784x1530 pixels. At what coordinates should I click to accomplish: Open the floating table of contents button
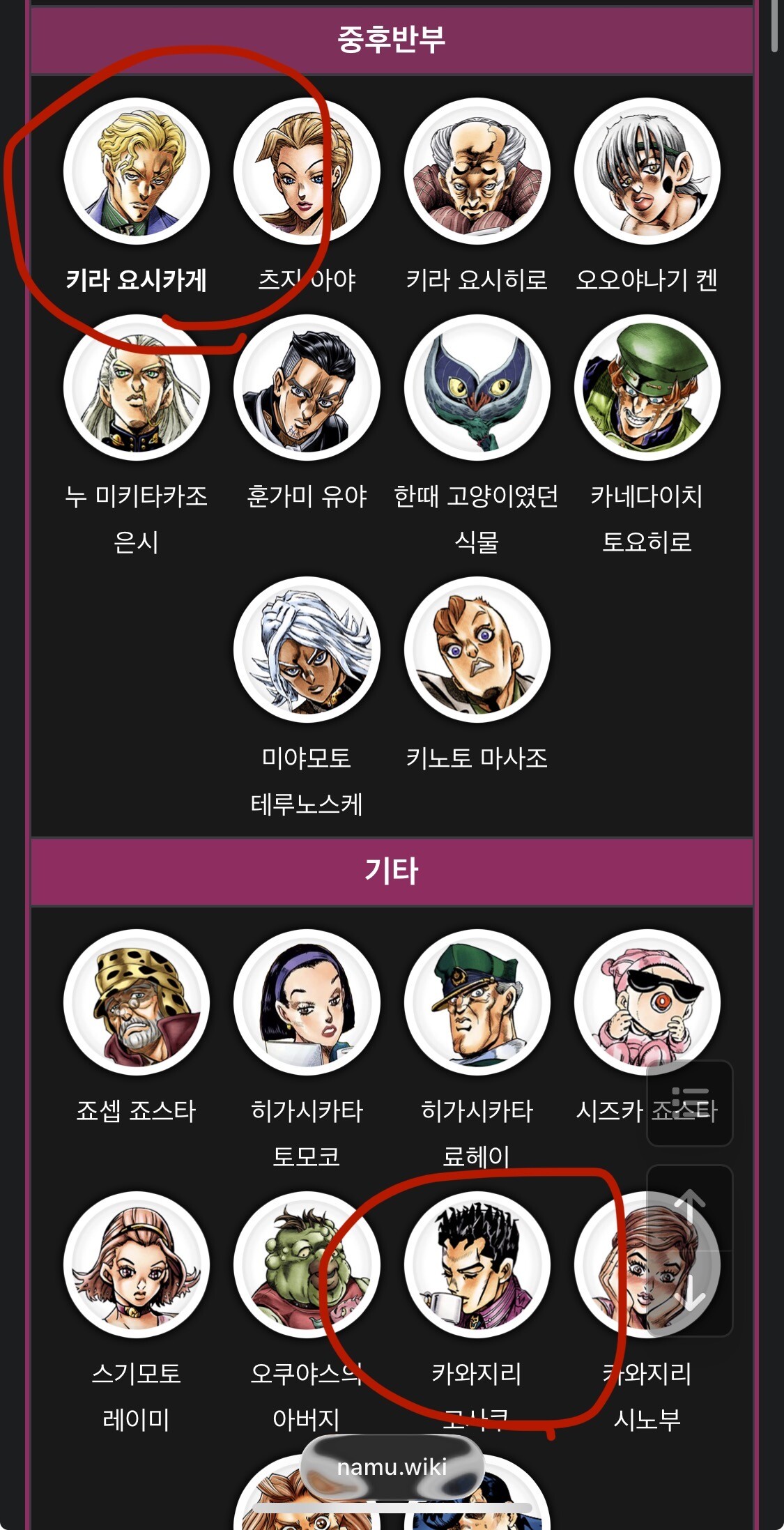click(x=689, y=1103)
